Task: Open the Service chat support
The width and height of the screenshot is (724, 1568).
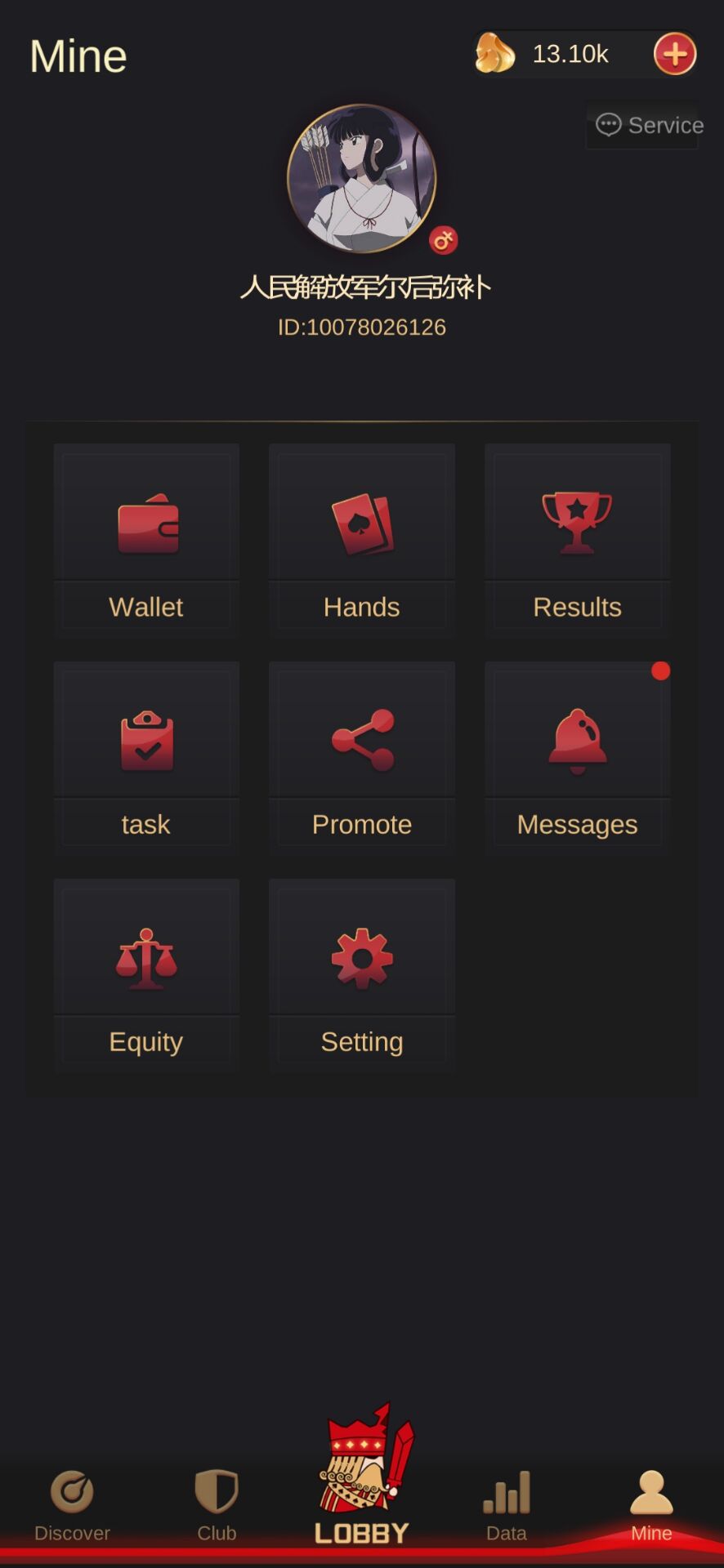Action: [650, 125]
